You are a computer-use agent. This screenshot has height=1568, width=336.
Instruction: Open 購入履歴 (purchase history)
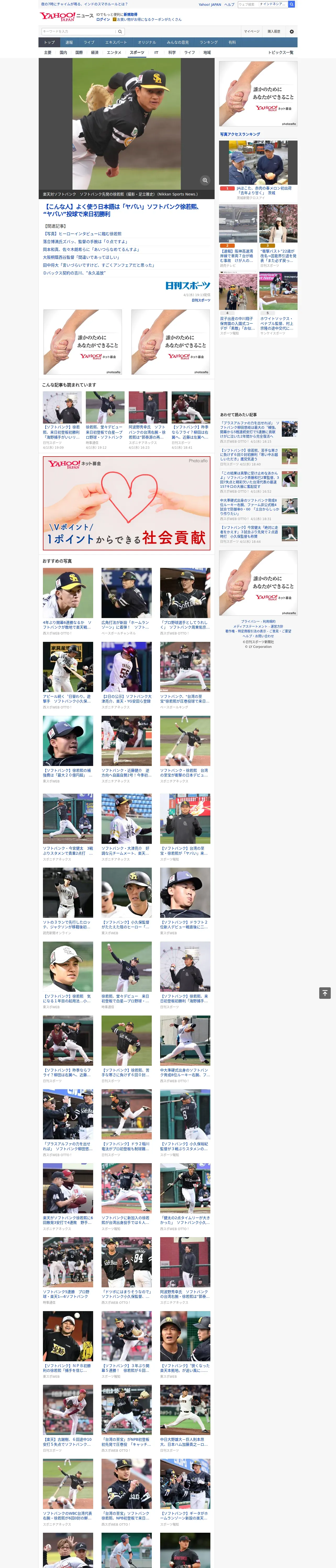point(274,32)
